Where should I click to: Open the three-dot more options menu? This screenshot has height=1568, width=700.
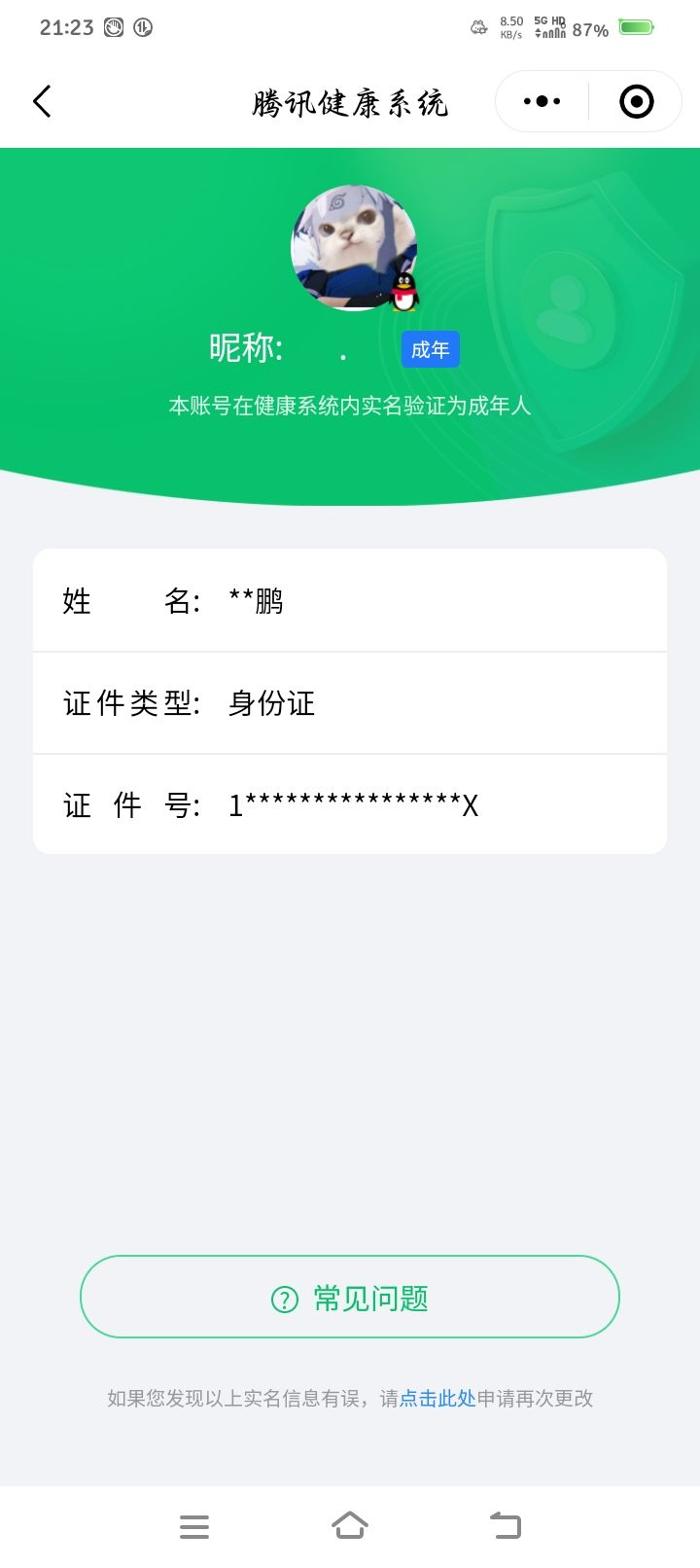click(x=541, y=100)
